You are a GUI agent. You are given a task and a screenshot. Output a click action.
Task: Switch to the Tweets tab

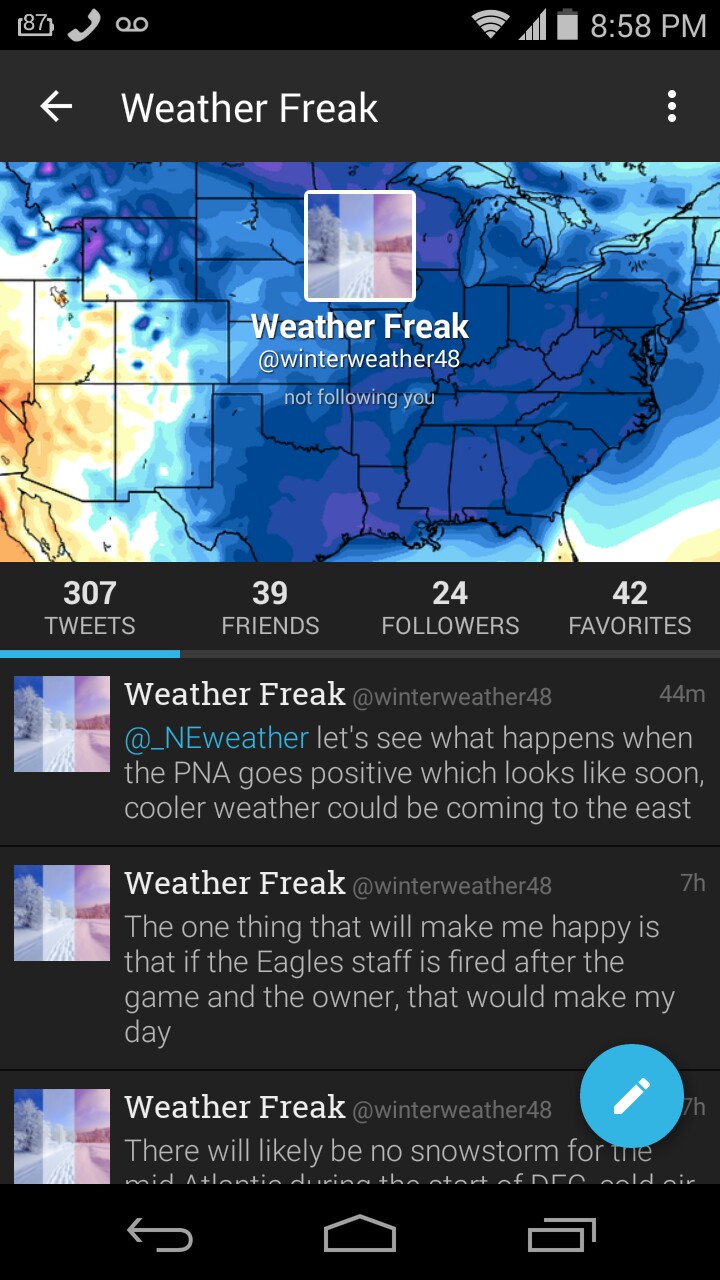coord(90,608)
